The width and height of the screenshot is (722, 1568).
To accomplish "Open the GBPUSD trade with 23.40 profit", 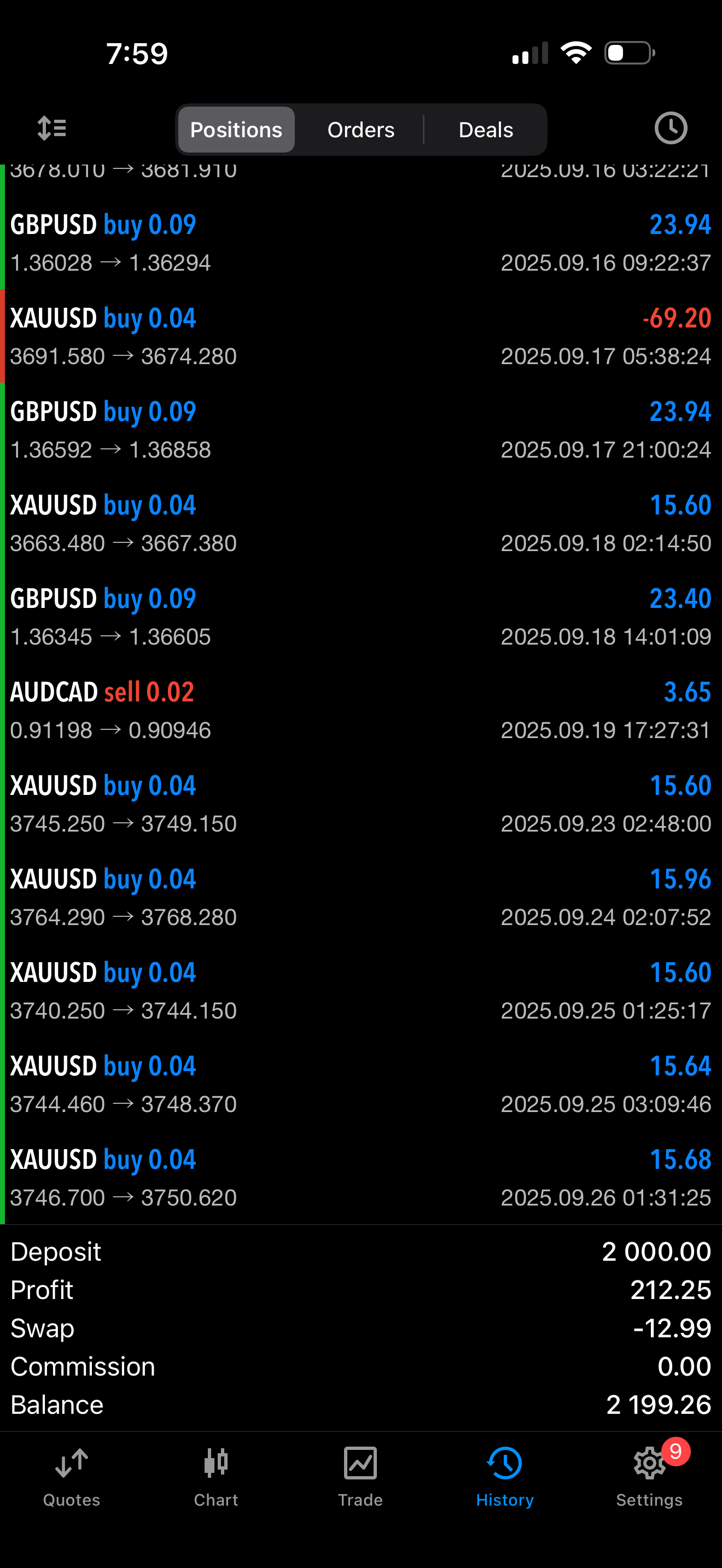I will (360, 617).
